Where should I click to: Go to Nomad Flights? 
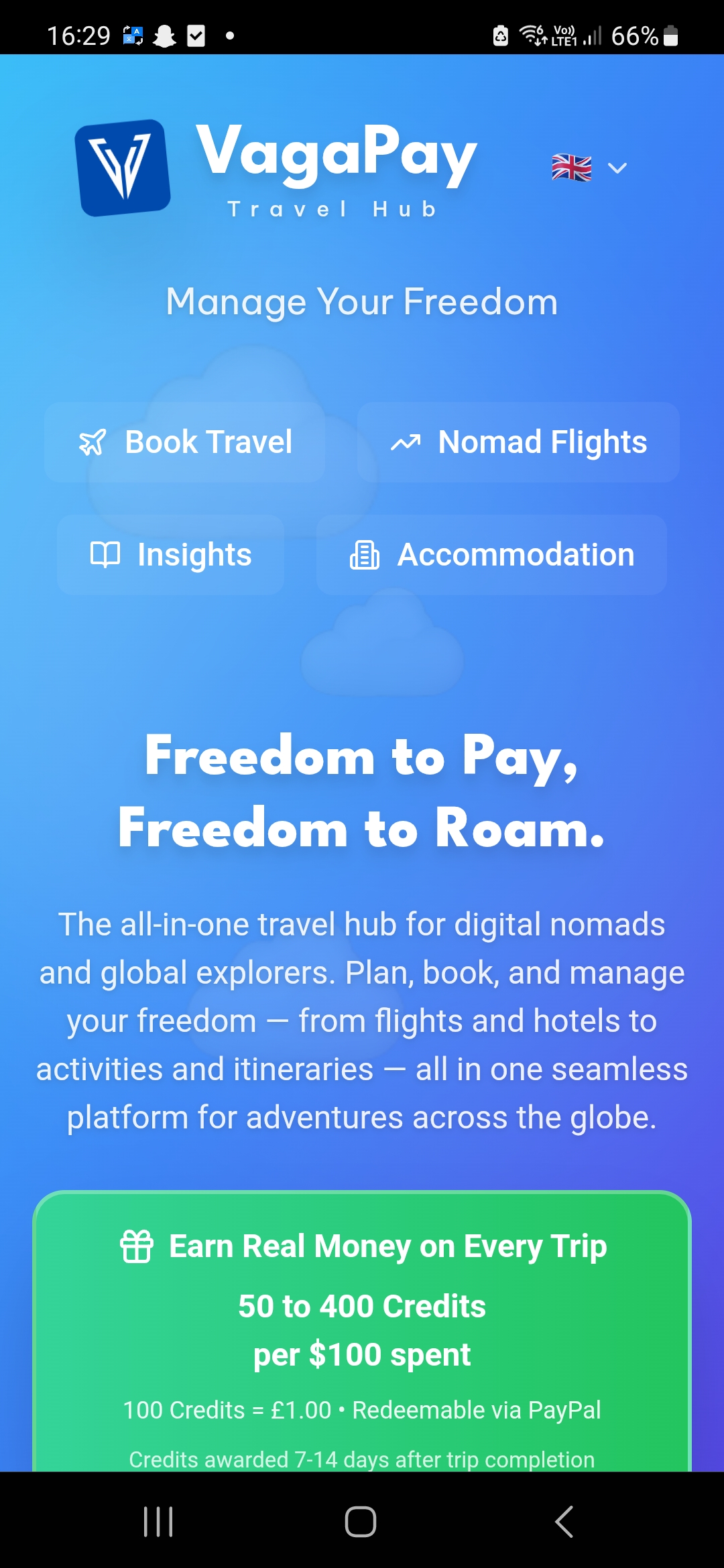[518, 442]
